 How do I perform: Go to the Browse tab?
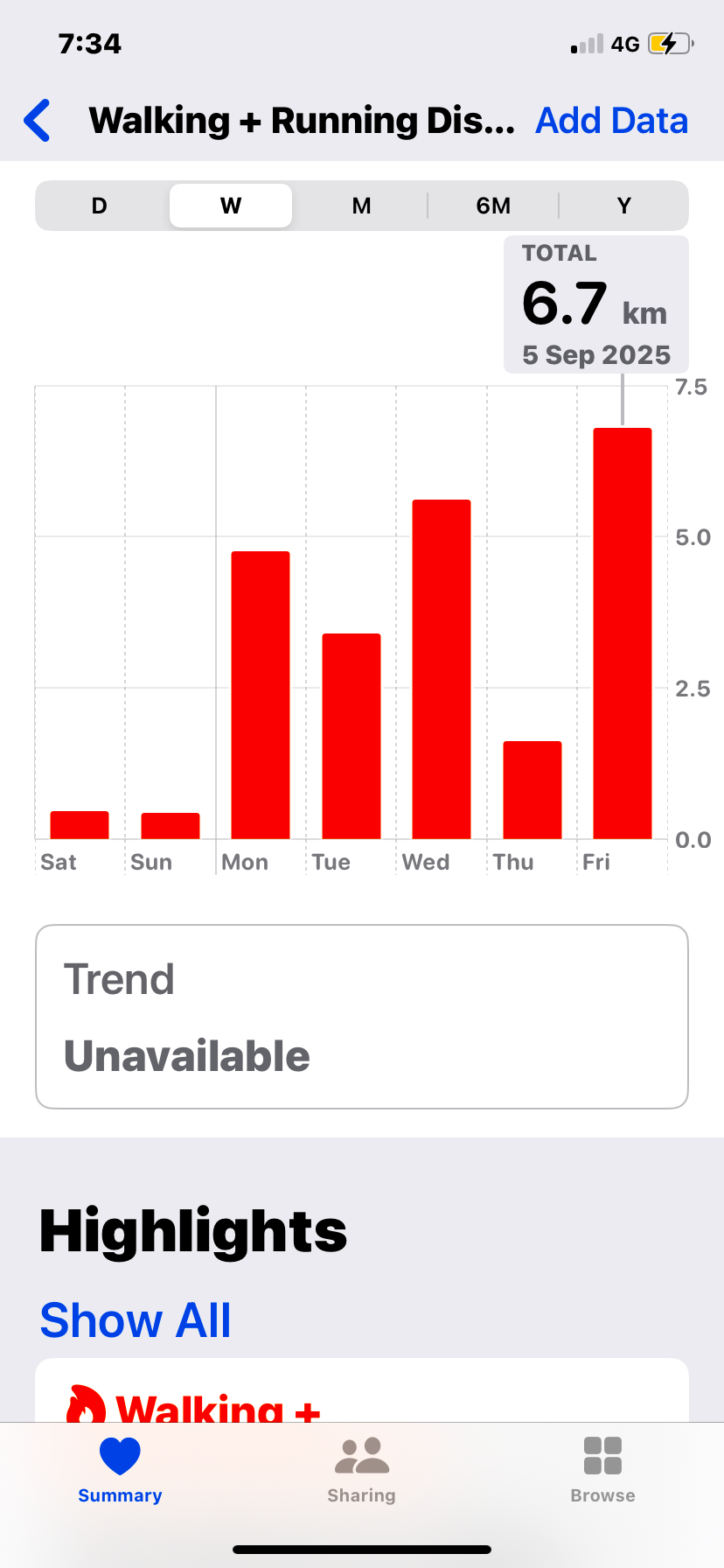pos(602,1470)
